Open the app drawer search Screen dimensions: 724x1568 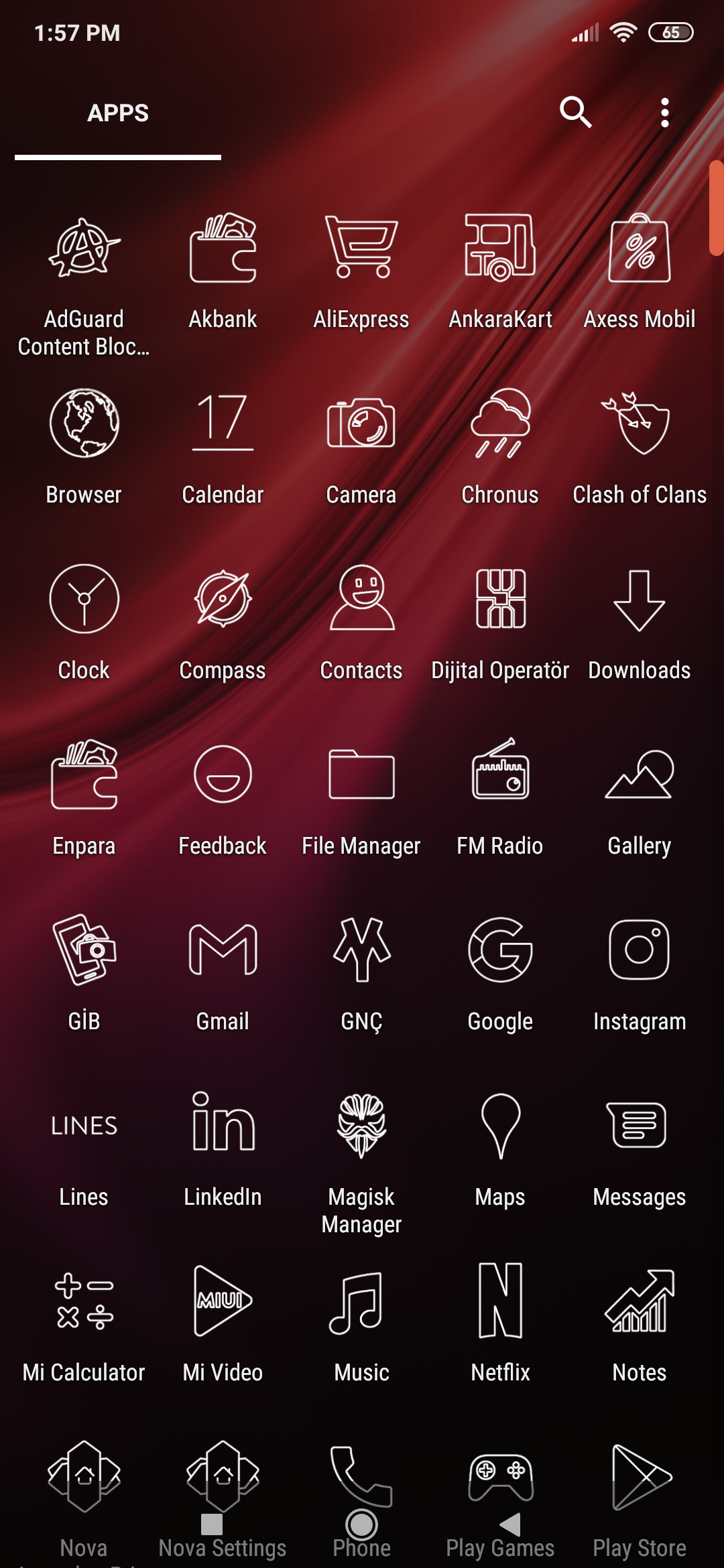click(x=576, y=112)
